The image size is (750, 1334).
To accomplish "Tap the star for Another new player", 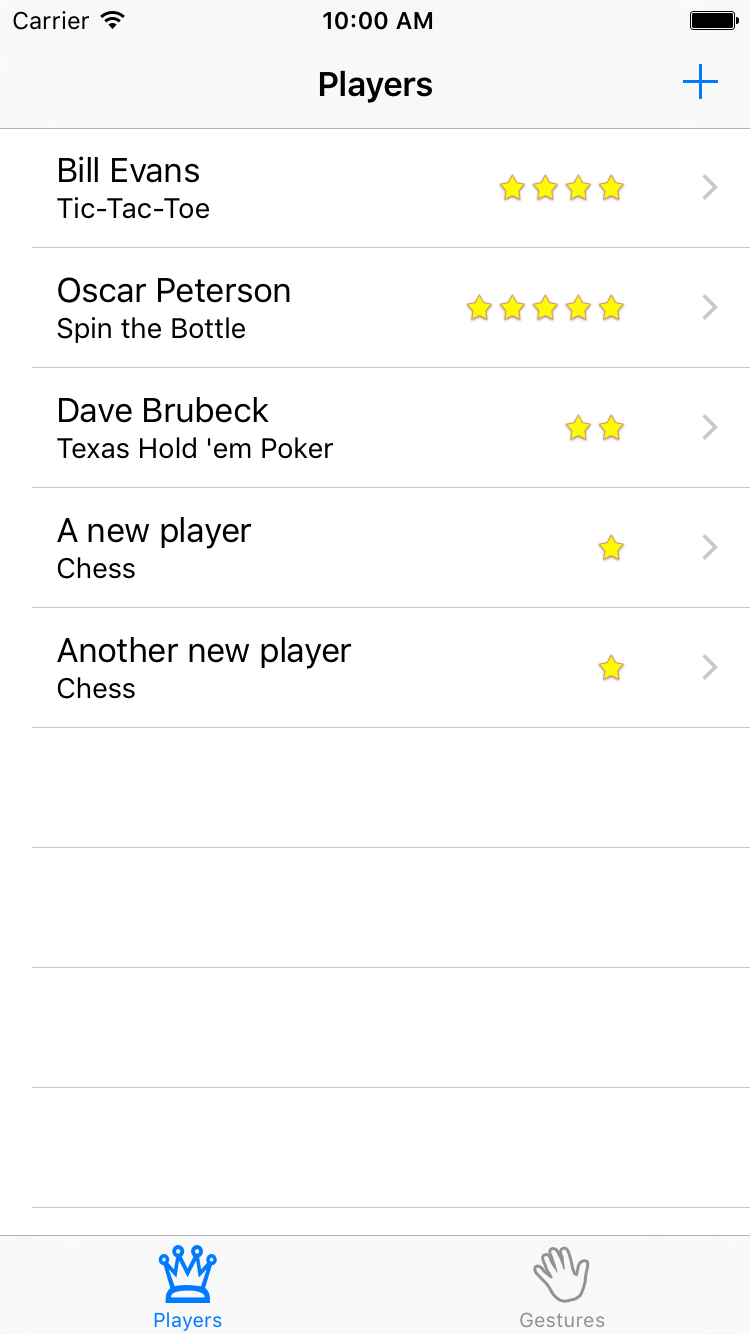I will [611, 668].
